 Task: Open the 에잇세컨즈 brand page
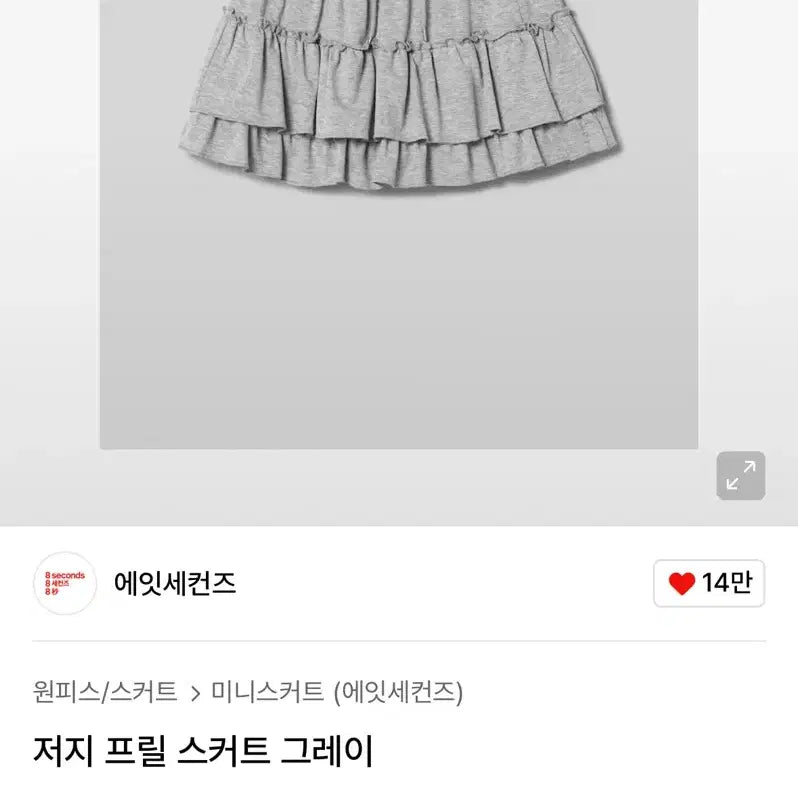[175, 583]
